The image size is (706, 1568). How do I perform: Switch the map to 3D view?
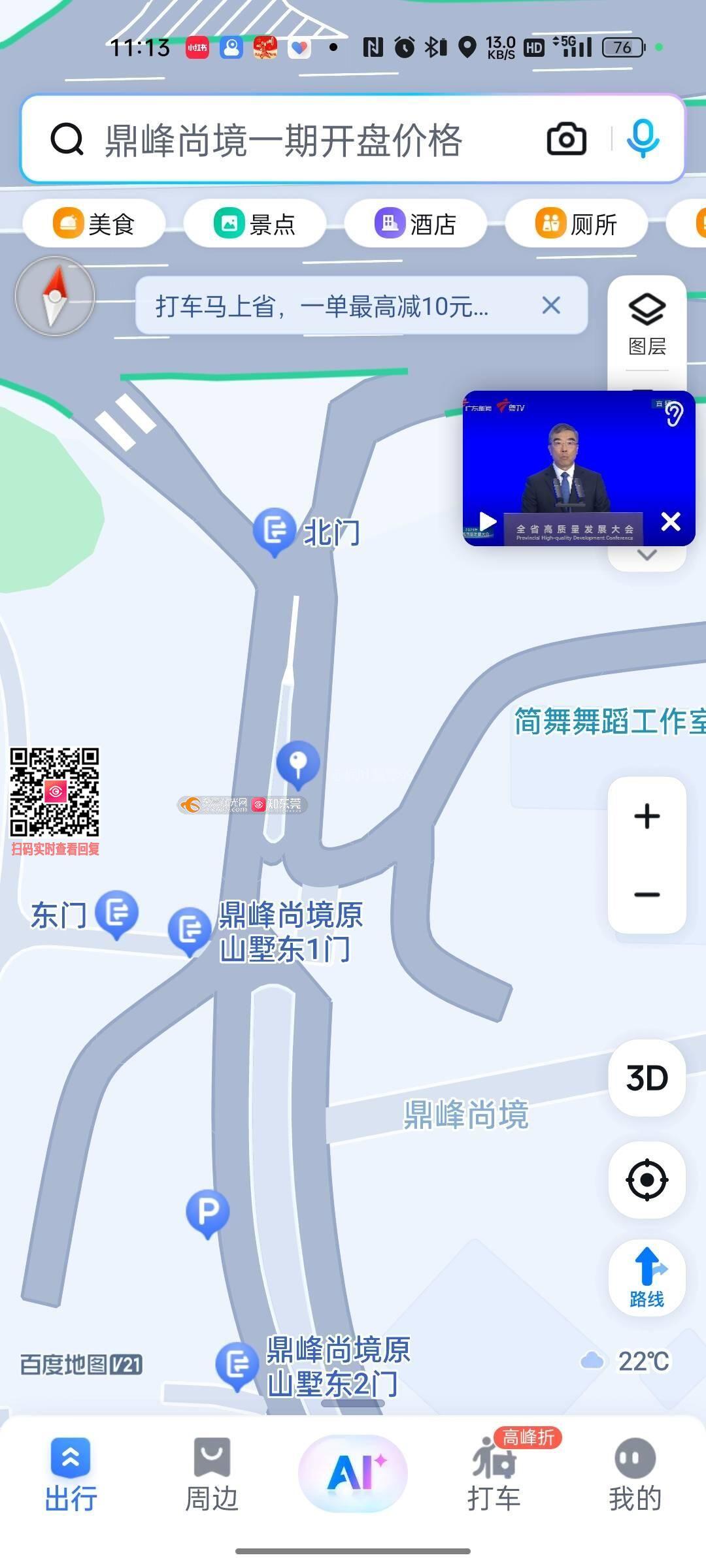647,1078
